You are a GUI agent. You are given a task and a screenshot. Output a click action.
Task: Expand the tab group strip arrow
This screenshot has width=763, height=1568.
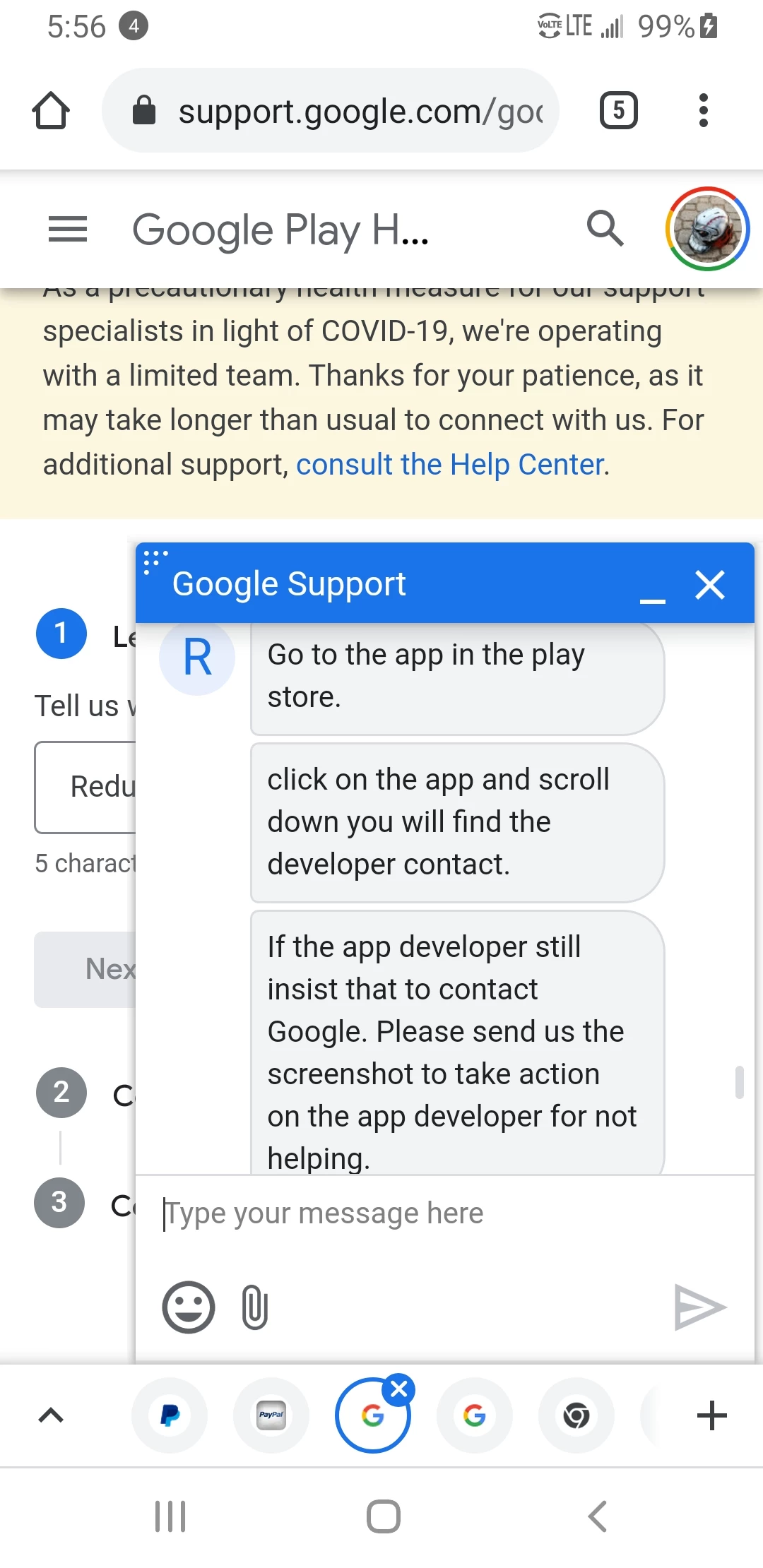[51, 1415]
